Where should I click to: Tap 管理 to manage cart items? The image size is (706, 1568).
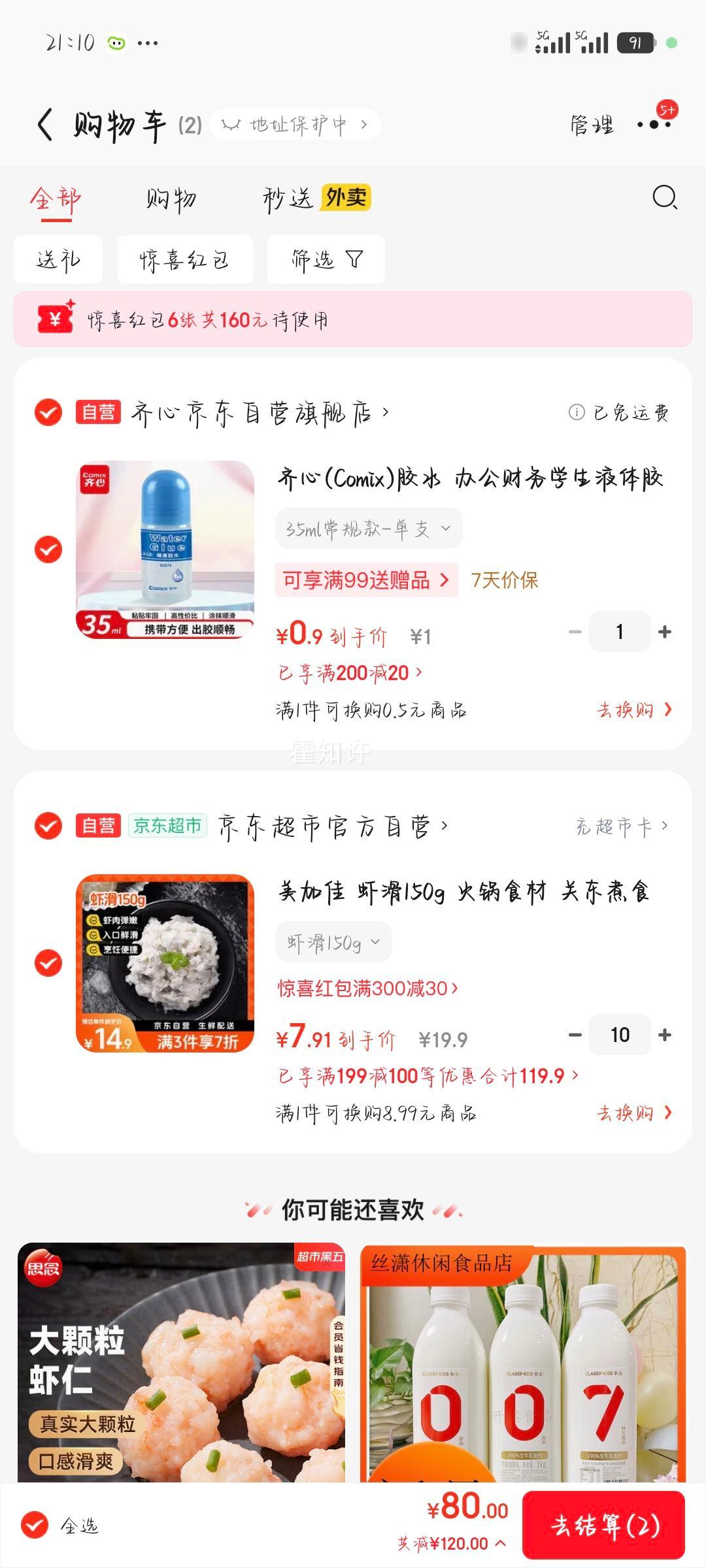[x=591, y=124]
